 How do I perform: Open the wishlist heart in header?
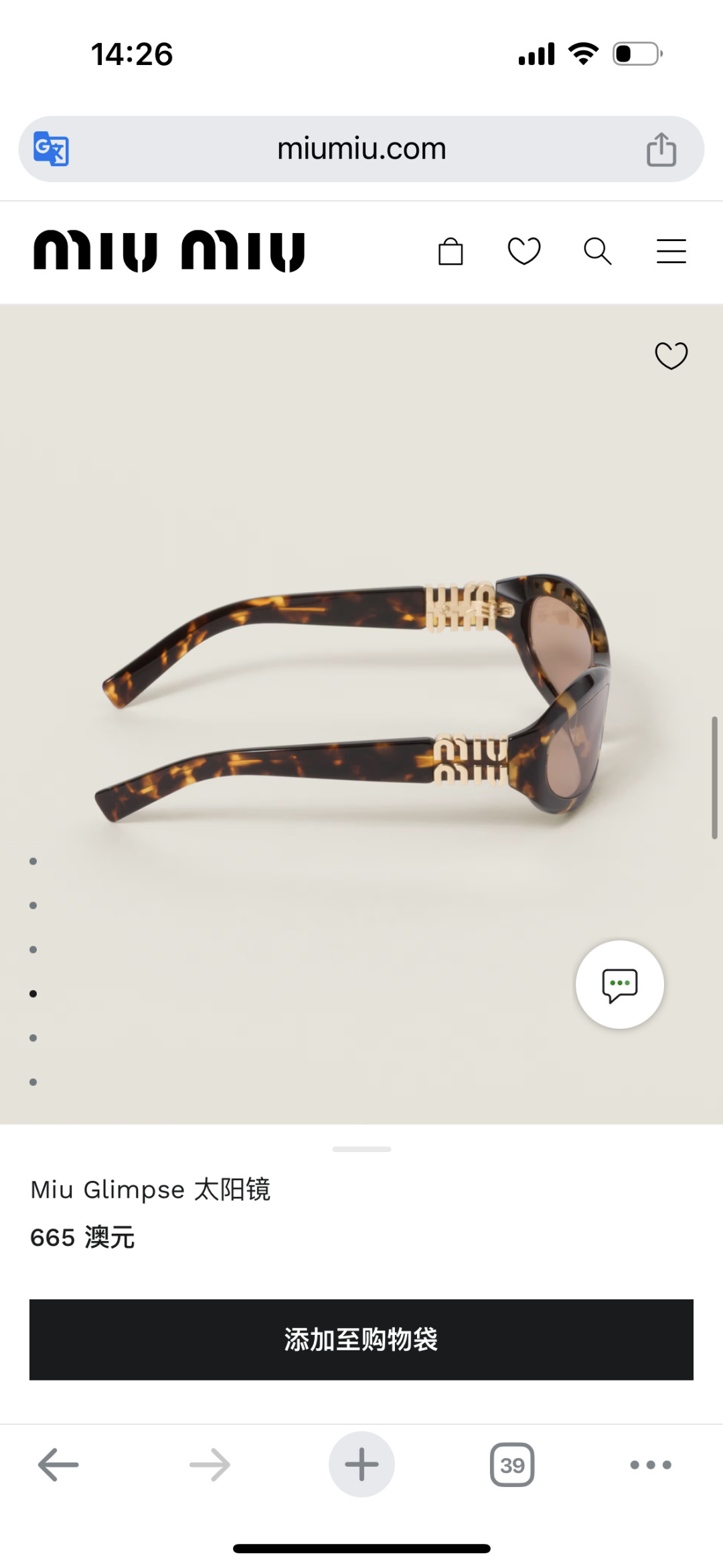pos(524,252)
